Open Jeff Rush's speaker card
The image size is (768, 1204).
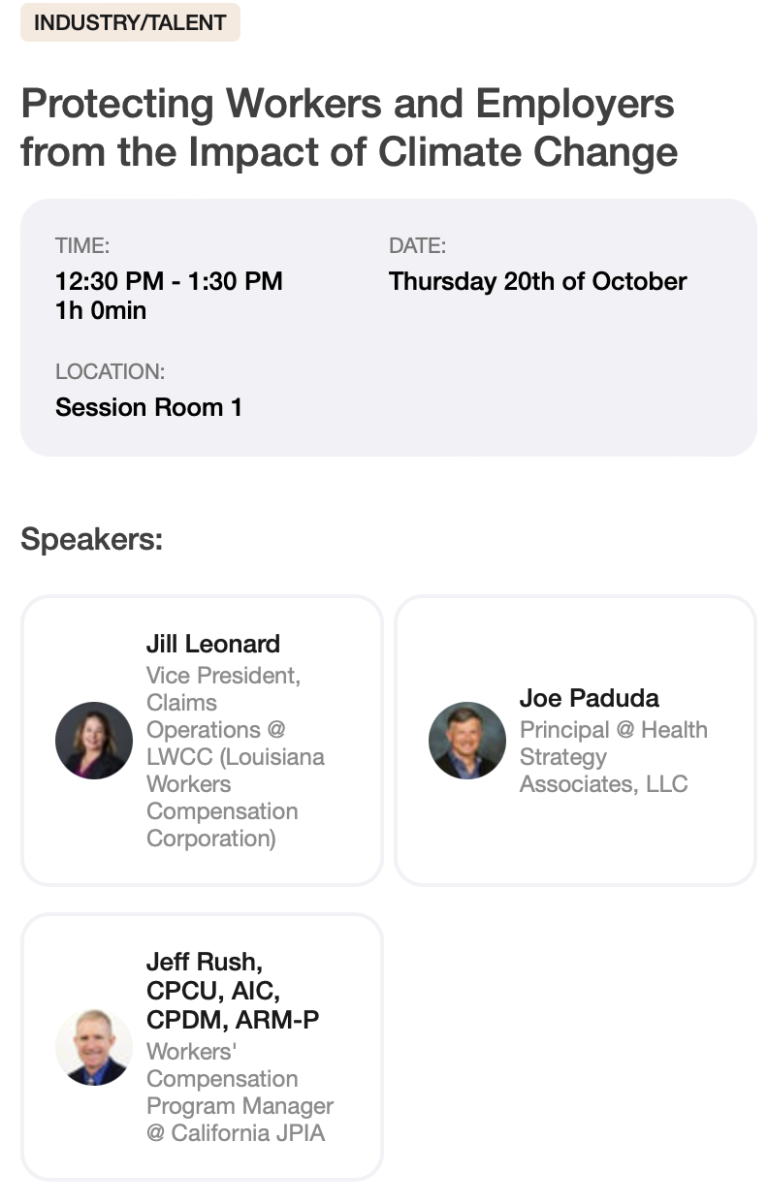pyautogui.click(x=202, y=1047)
